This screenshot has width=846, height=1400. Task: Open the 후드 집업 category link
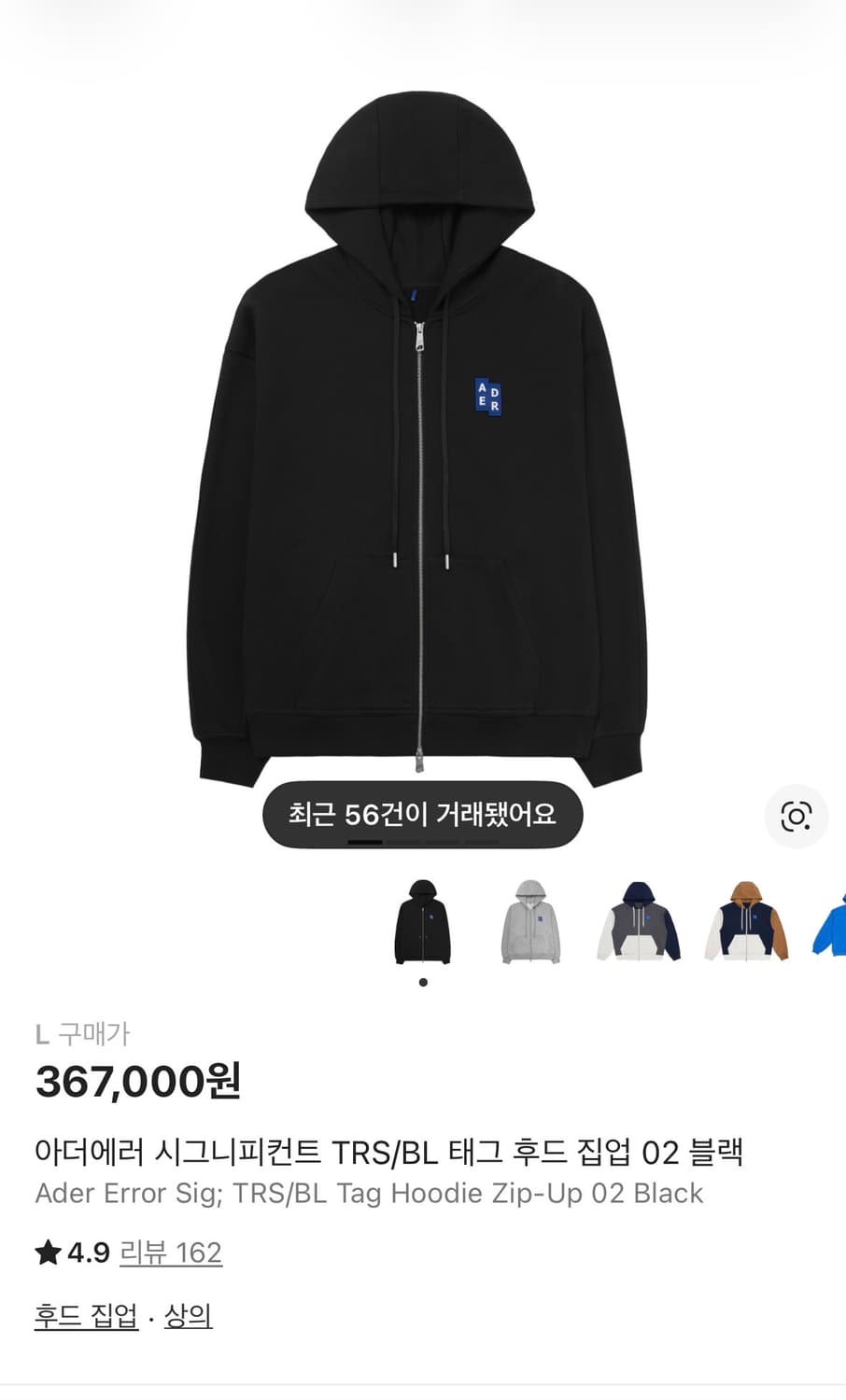click(84, 1316)
